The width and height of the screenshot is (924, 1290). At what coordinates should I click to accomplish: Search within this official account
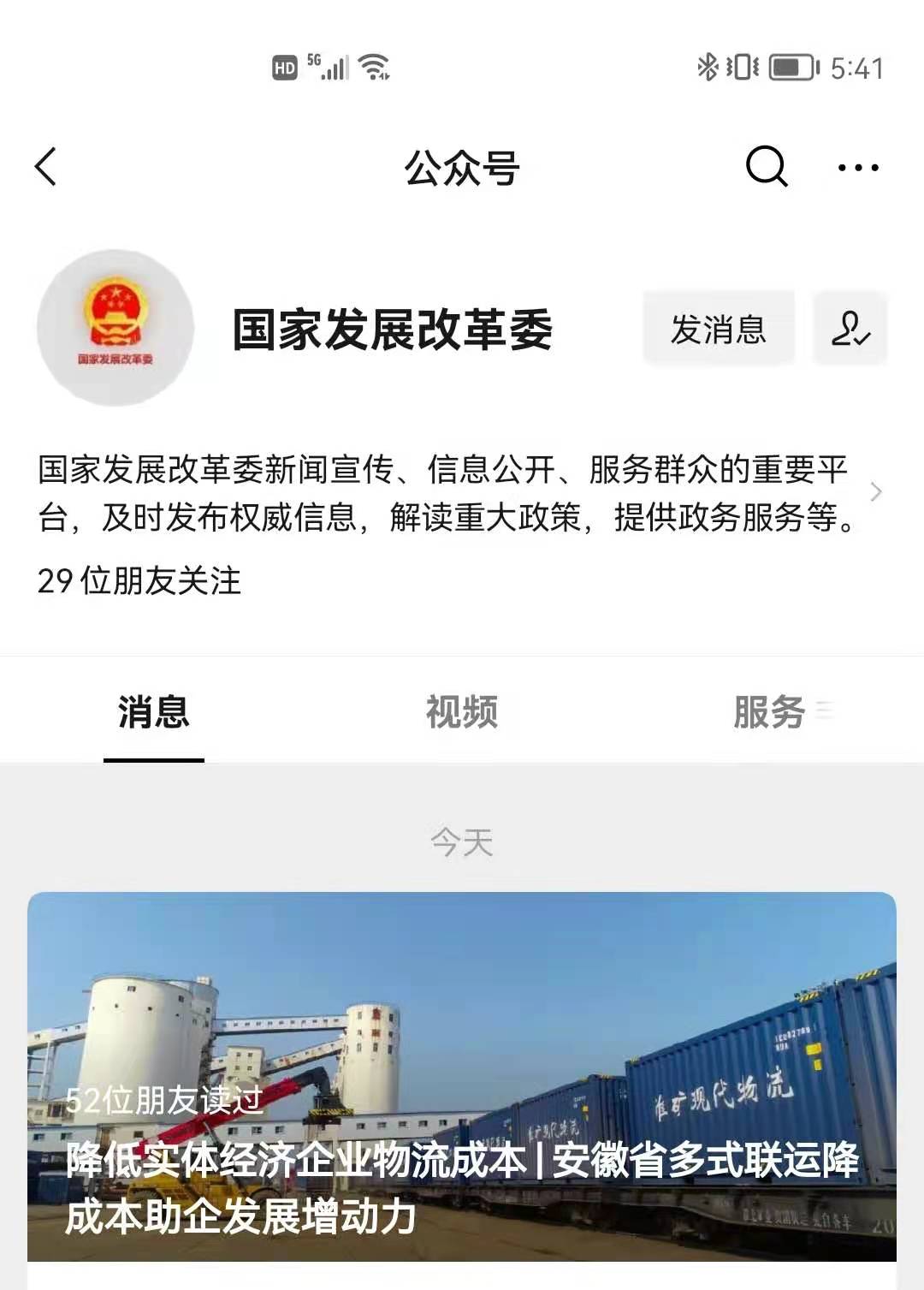pyautogui.click(x=766, y=166)
